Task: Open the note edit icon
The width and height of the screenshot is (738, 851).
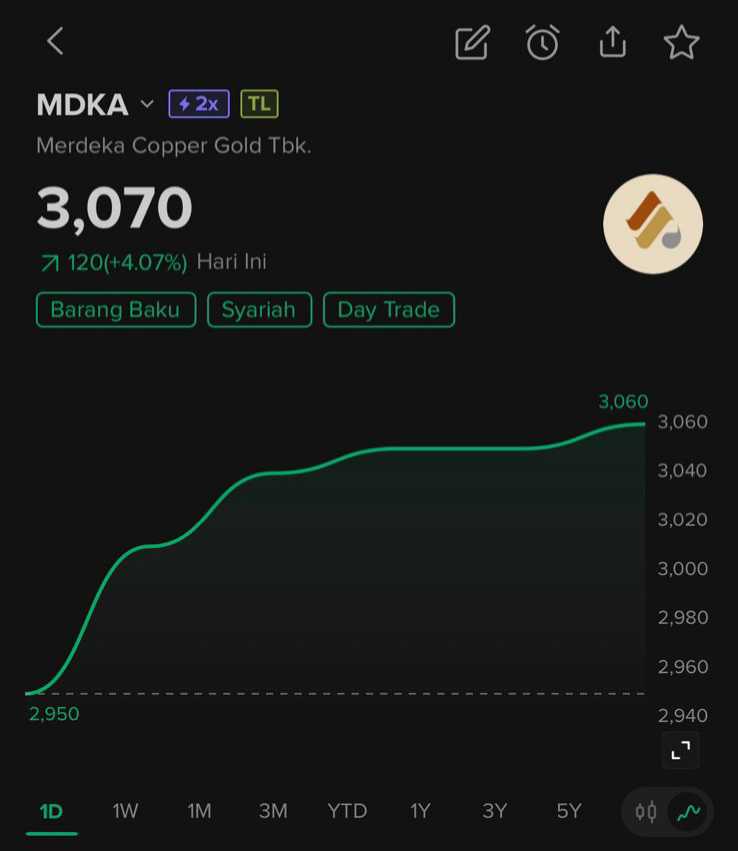Action: (x=472, y=42)
